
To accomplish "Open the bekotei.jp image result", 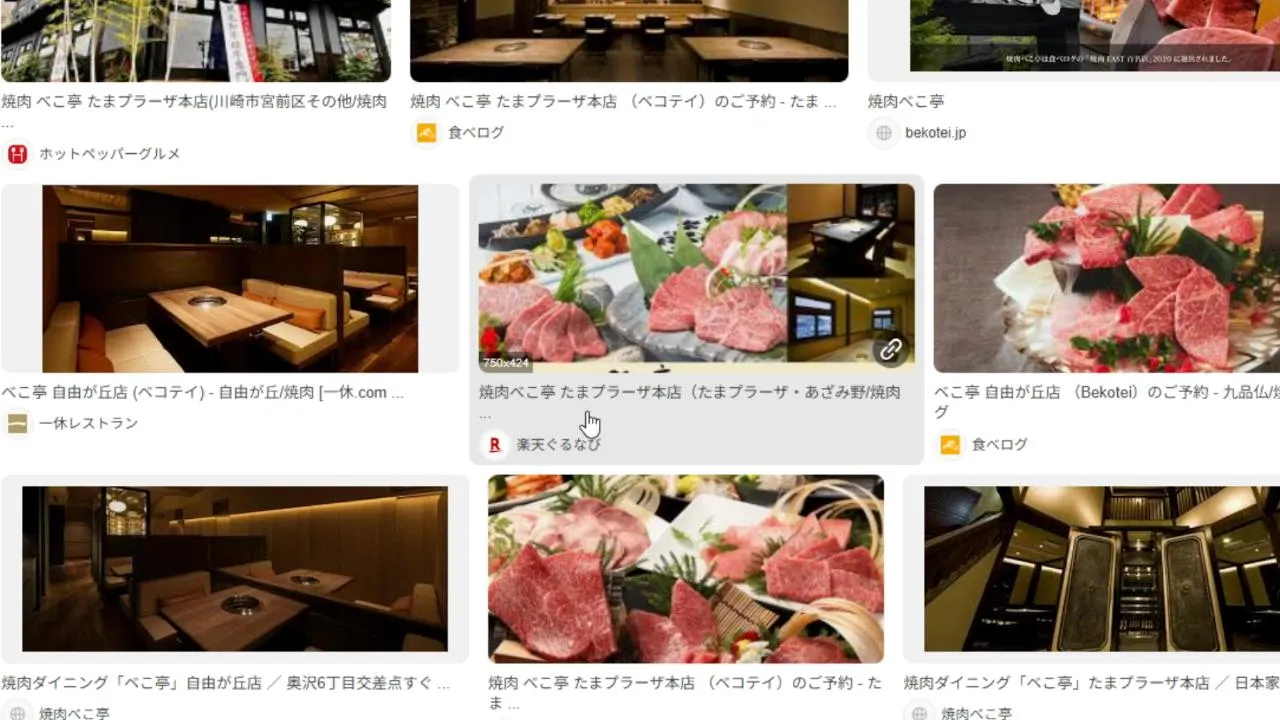I will [1073, 40].
